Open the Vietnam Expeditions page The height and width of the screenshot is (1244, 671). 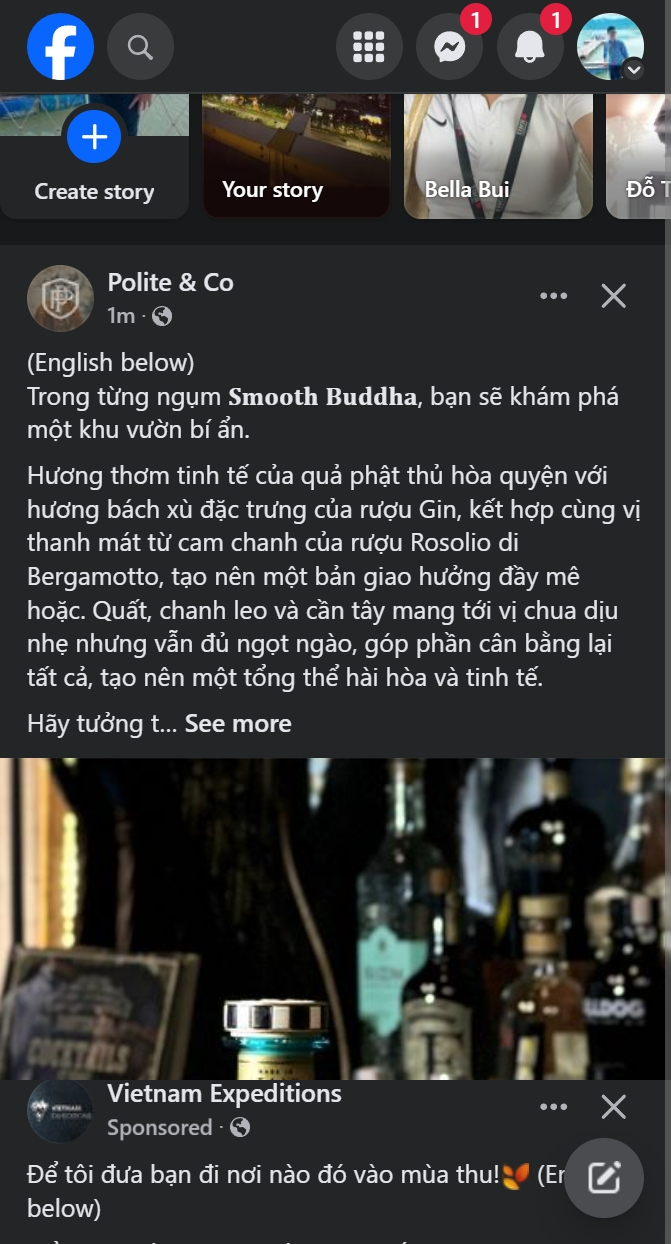coord(224,1094)
